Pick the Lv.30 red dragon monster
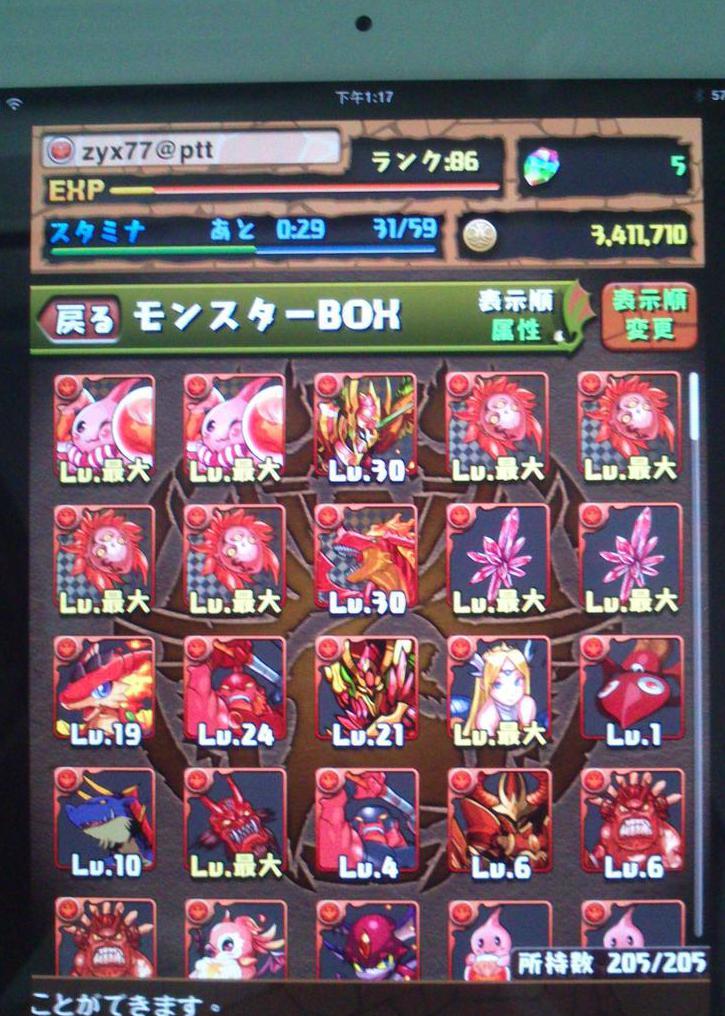Screen dimensions: 725x1016 [366, 557]
